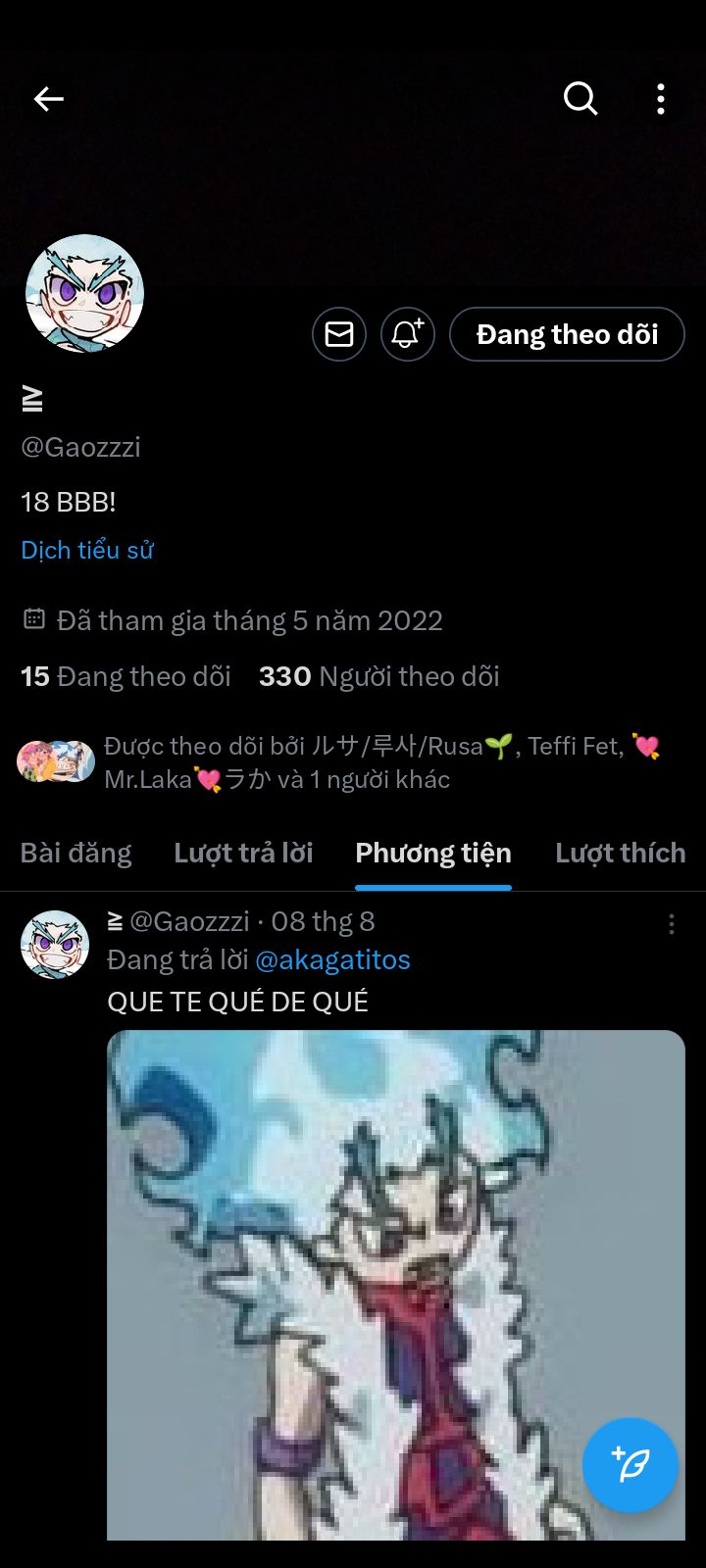Screen dimensions: 706x1568
Task: Open options menu on the 08 thg 8 post
Action: click(x=672, y=924)
